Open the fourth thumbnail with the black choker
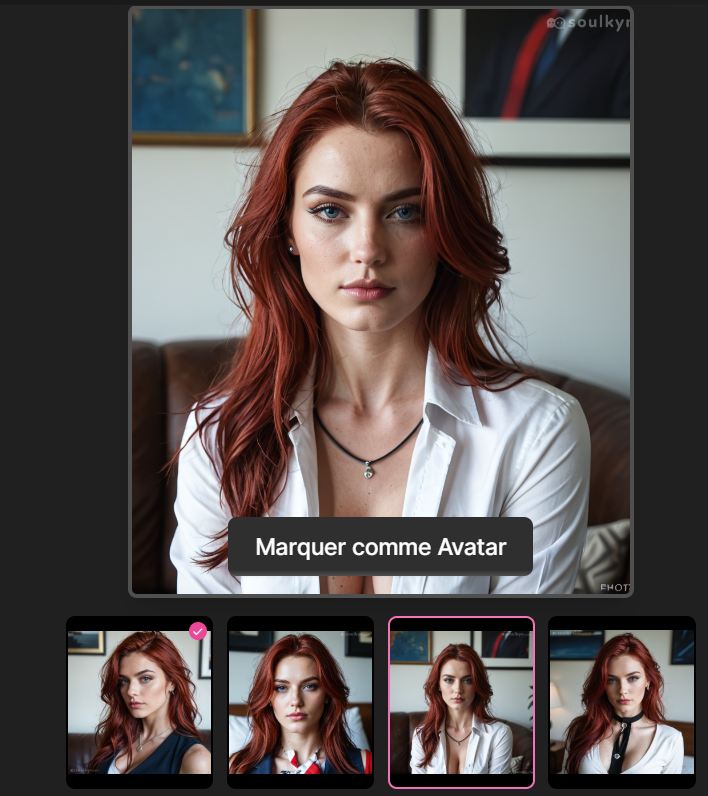708x796 pixels. pyautogui.click(x=621, y=702)
